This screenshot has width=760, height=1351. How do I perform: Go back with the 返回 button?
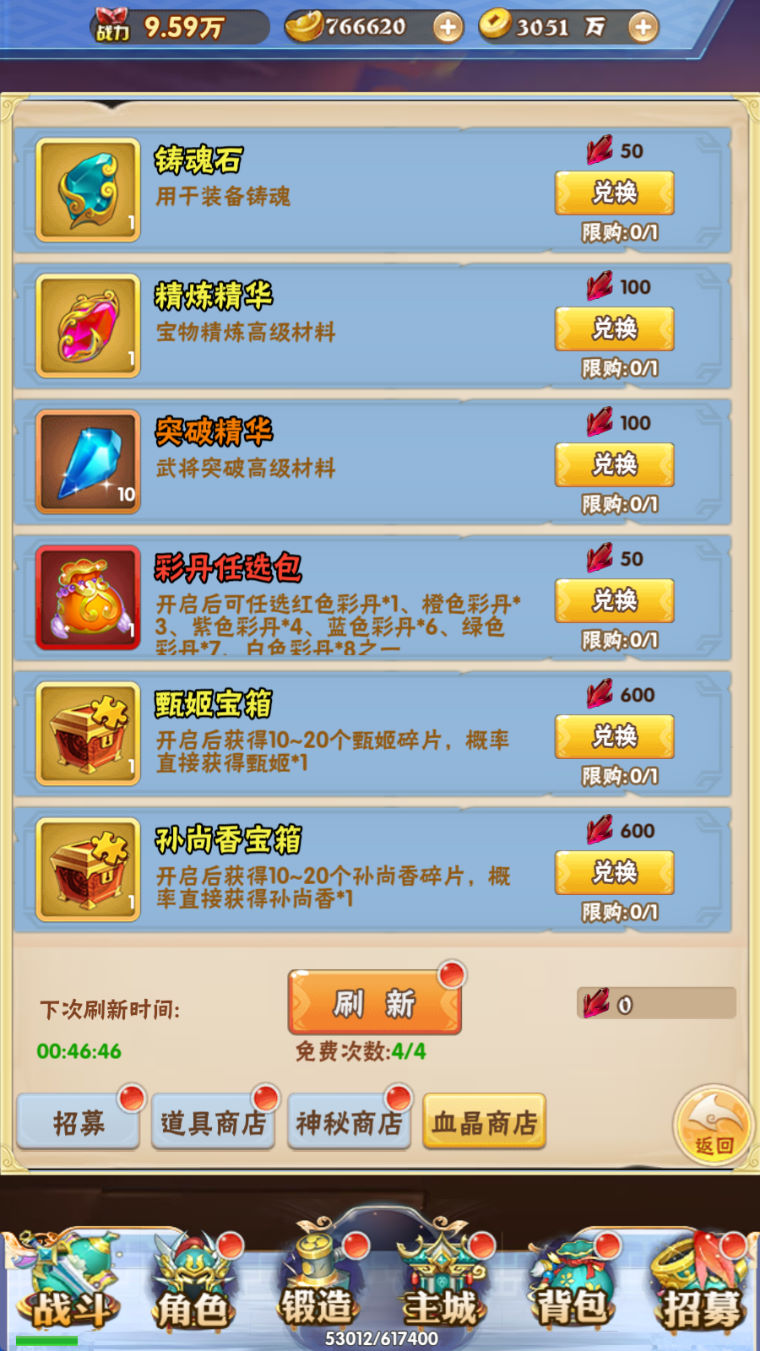click(x=713, y=1127)
